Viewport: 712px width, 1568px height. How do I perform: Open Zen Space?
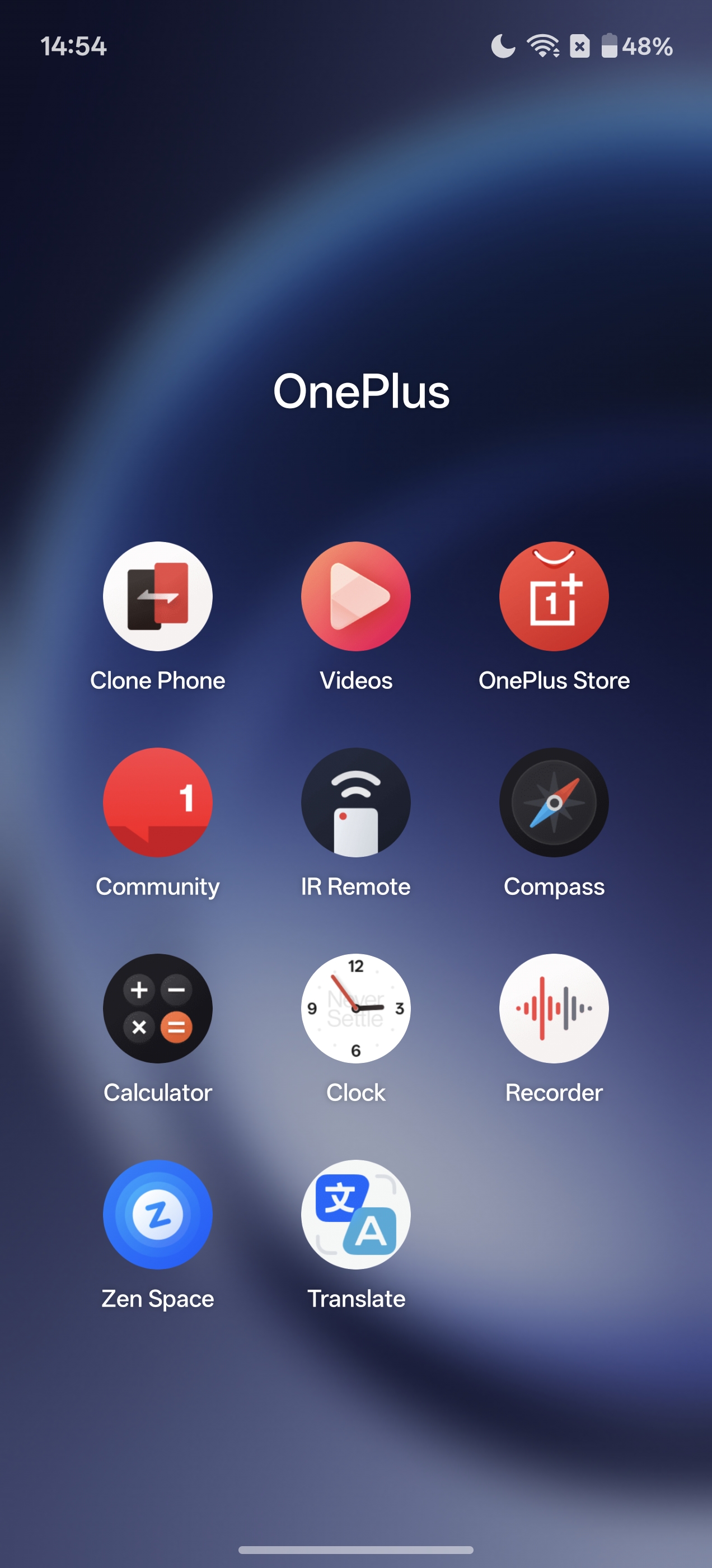[158, 1214]
